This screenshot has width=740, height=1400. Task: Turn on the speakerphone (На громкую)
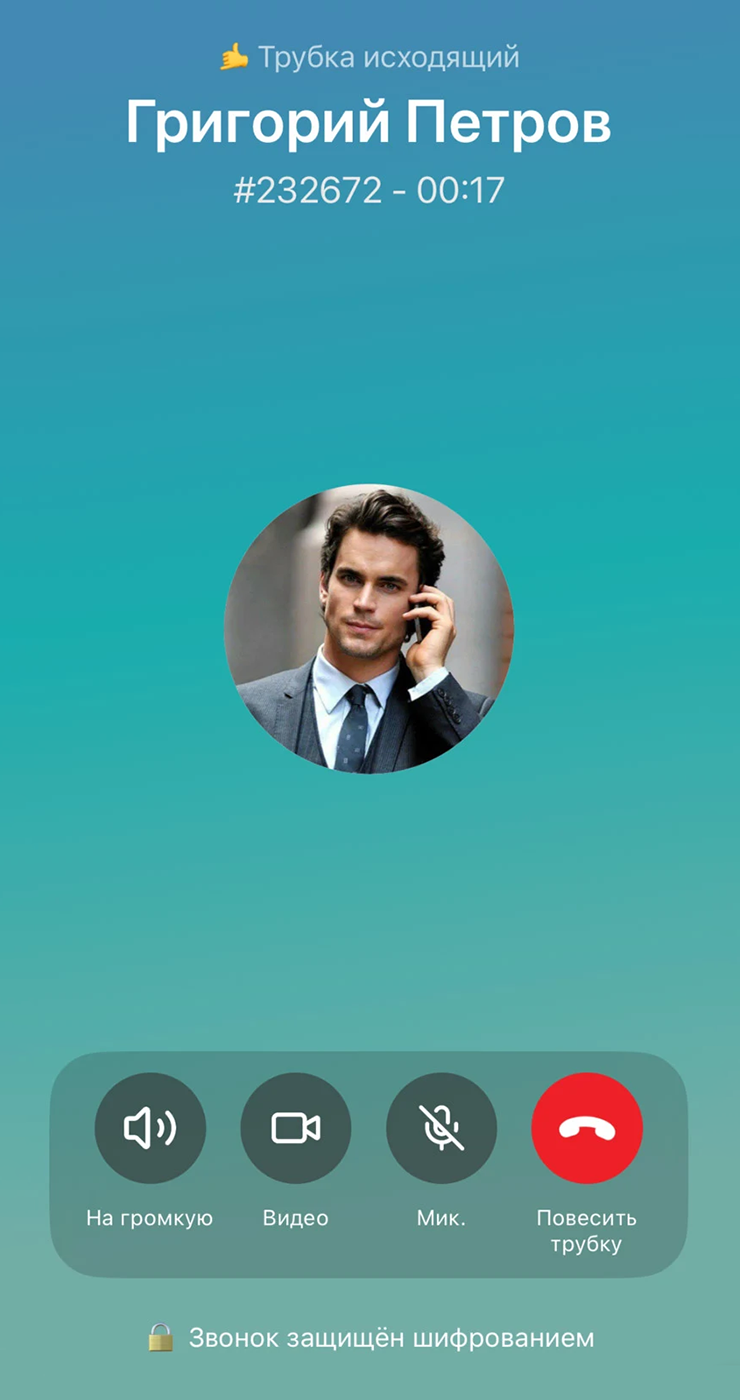coord(150,1128)
